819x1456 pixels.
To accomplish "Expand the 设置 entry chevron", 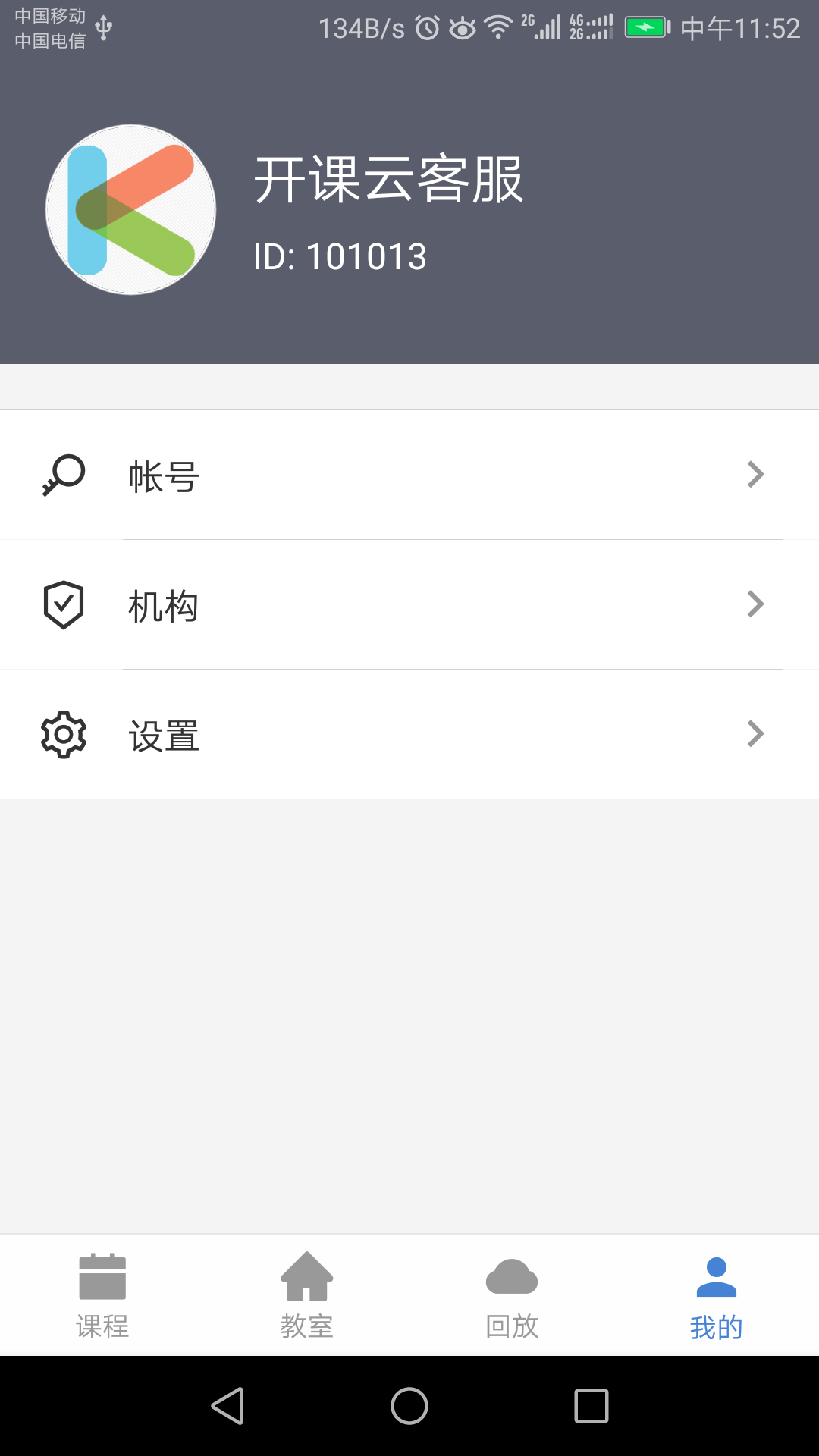I will 755,733.
